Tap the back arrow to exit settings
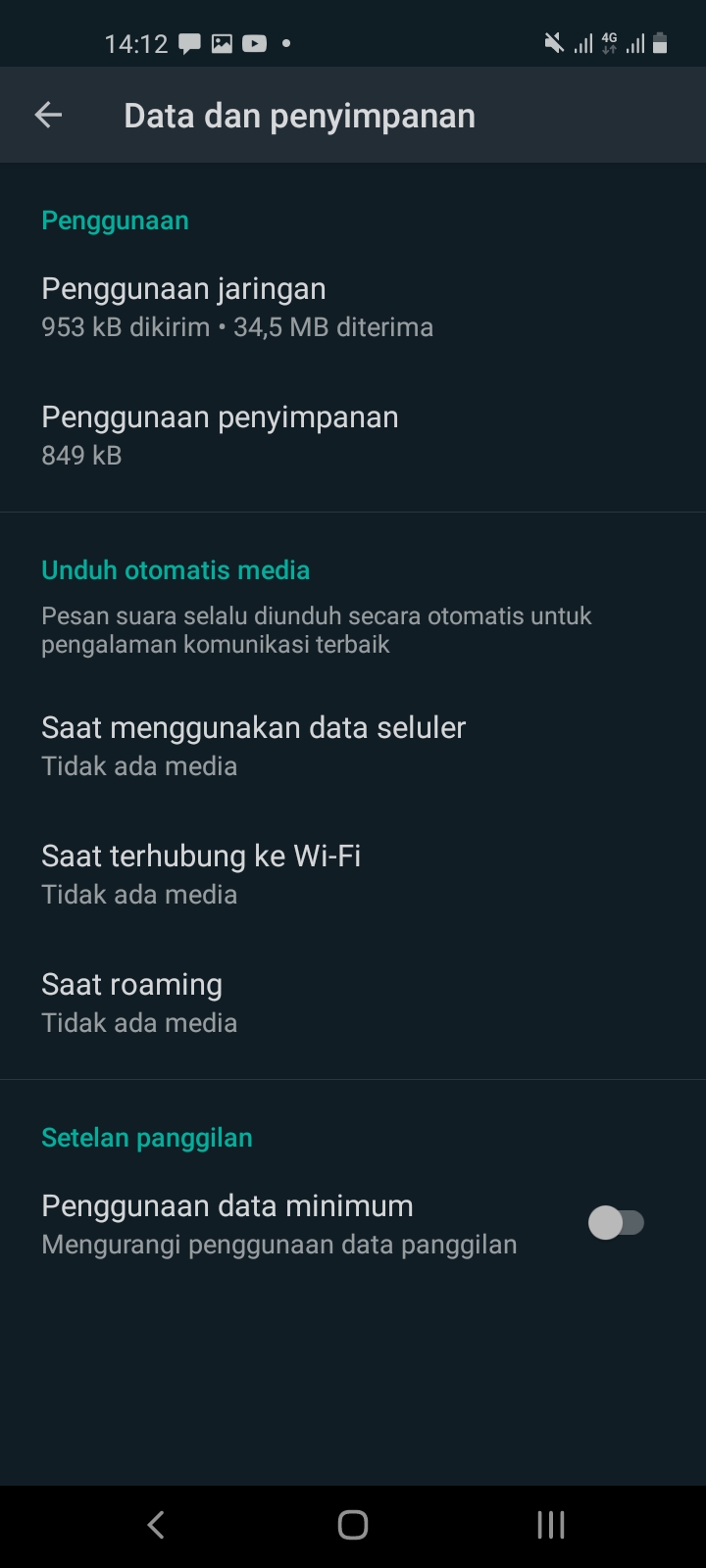This screenshot has width=706, height=1568. click(x=48, y=115)
